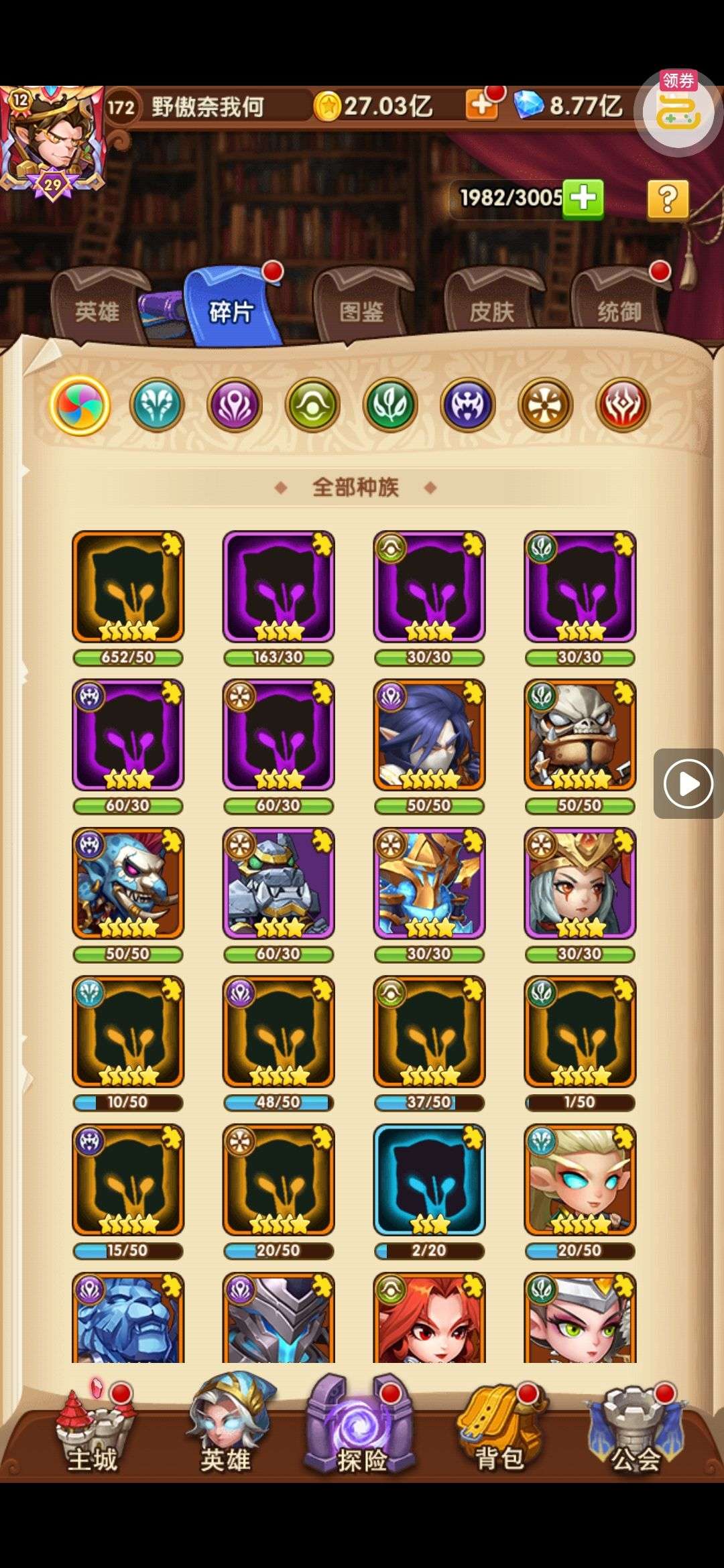Viewport: 724px width, 1568px height.
Task: Open the 领券 coupon floating icon
Action: point(678,111)
